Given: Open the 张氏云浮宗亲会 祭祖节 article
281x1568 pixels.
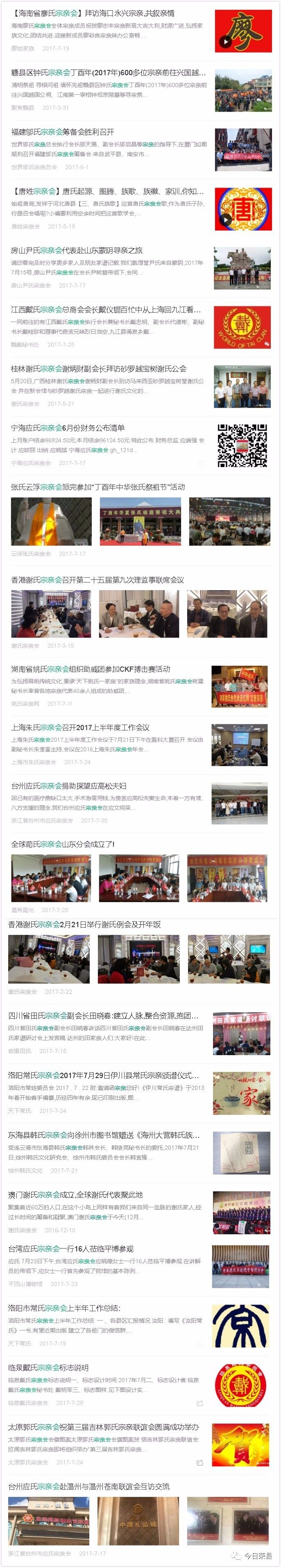Looking at the screenshot, I should coord(97,487).
